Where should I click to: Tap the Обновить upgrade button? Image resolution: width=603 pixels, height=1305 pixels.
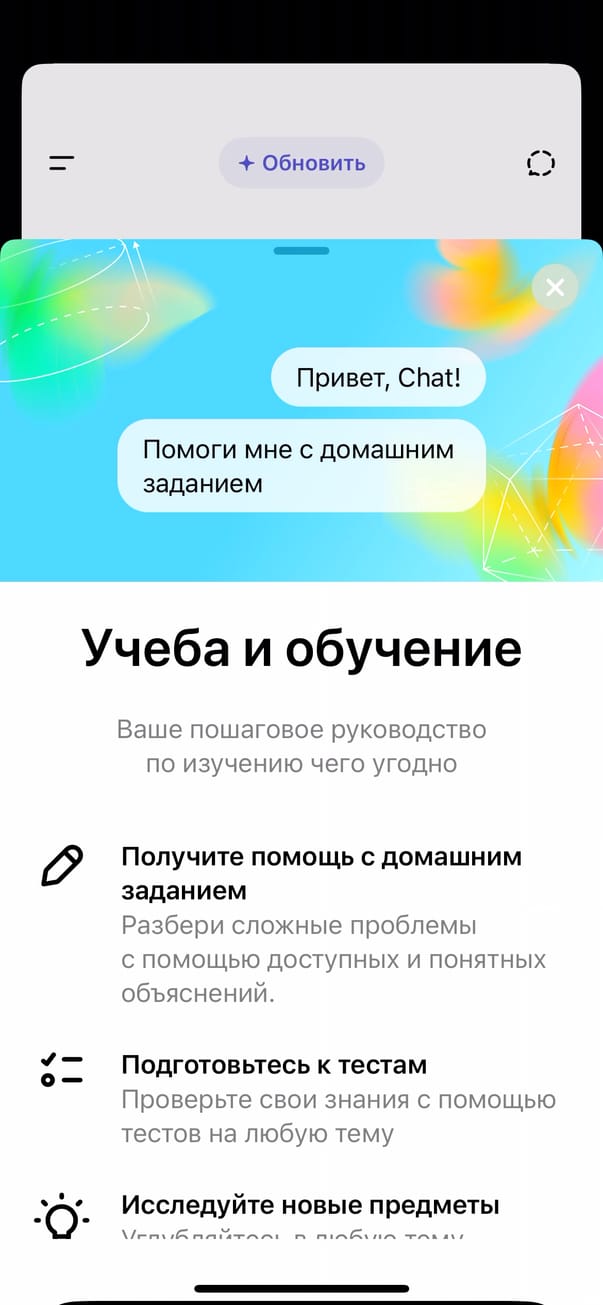[x=301, y=163]
